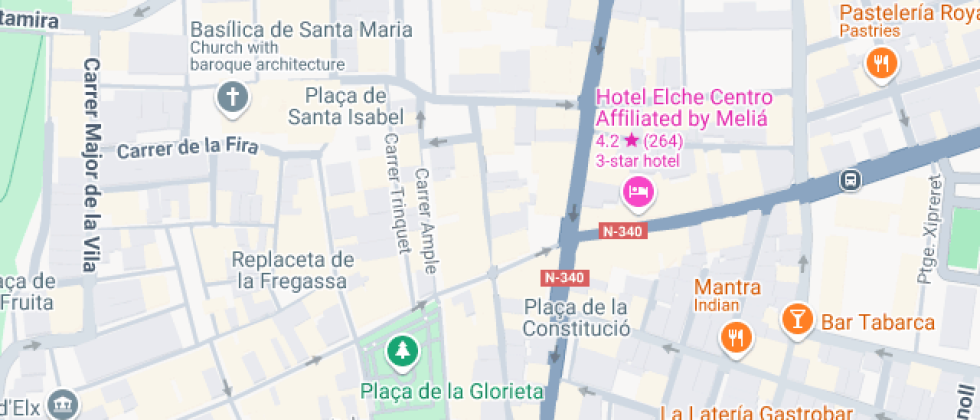Open the Bar Tabarca cocktail pin
The width and height of the screenshot is (980, 420).
pos(797,320)
